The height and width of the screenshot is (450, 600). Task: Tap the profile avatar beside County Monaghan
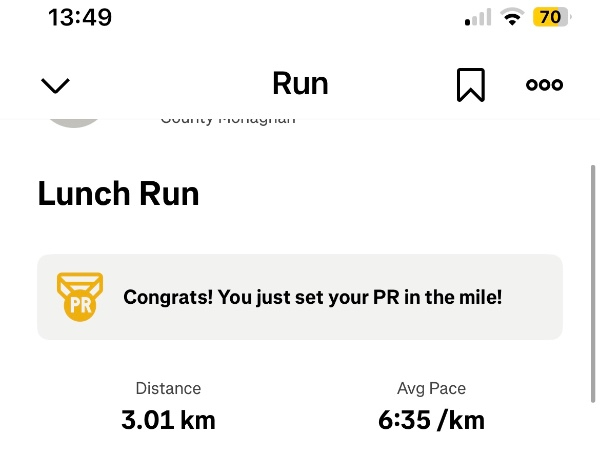75,123
